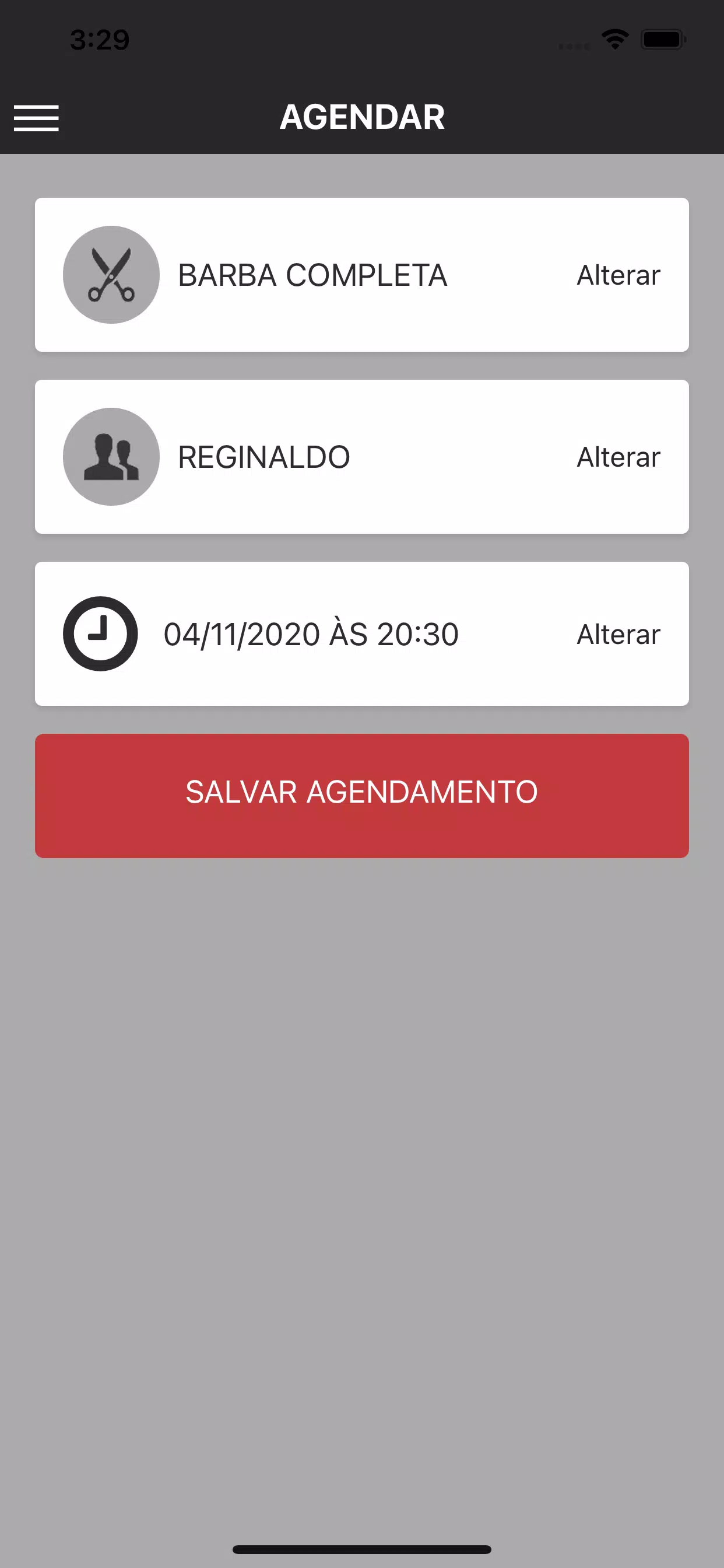Image resolution: width=724 pixels, height=1568 pixels.
Task: Change the BARBA COMPLETA service
Action: click(x=618, y=275)
